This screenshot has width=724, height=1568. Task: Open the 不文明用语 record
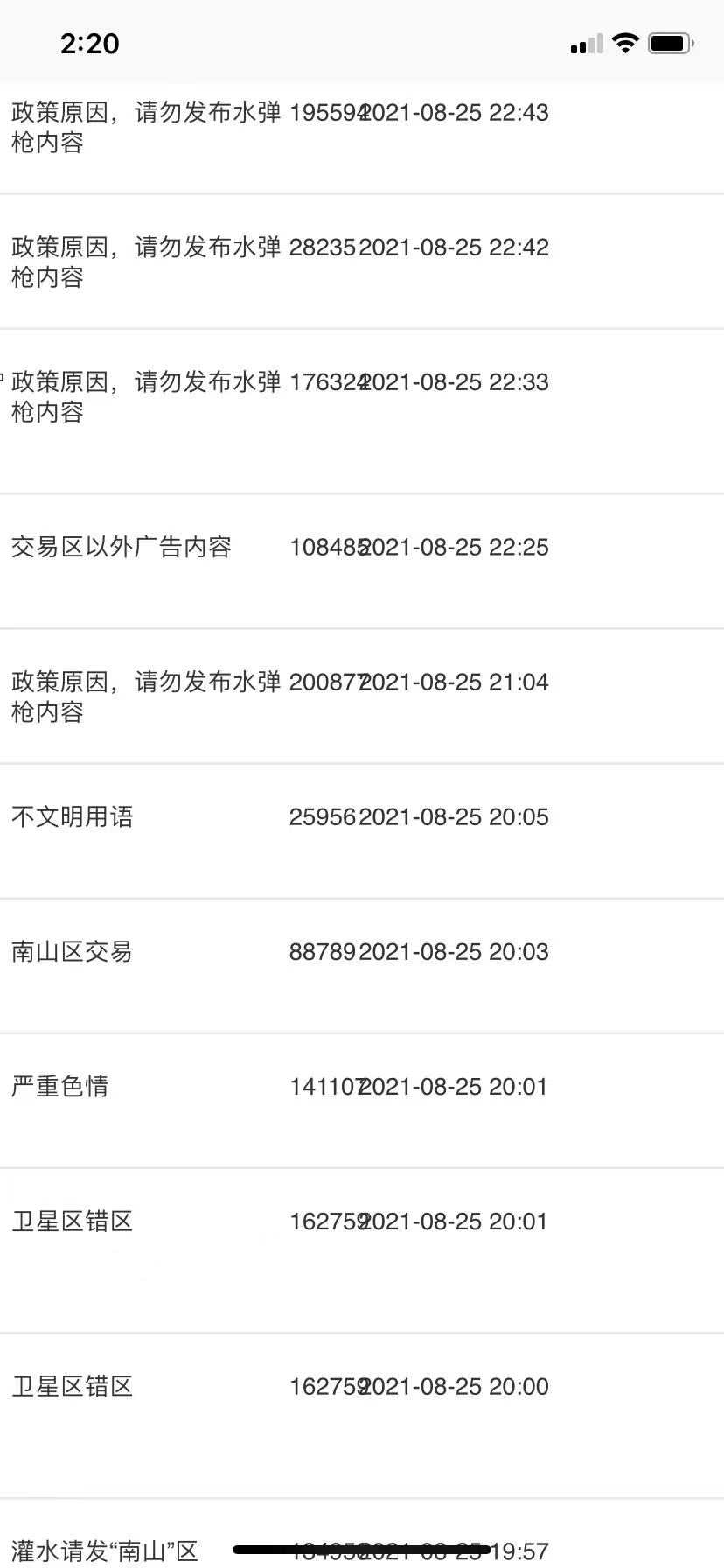point(362,830)
